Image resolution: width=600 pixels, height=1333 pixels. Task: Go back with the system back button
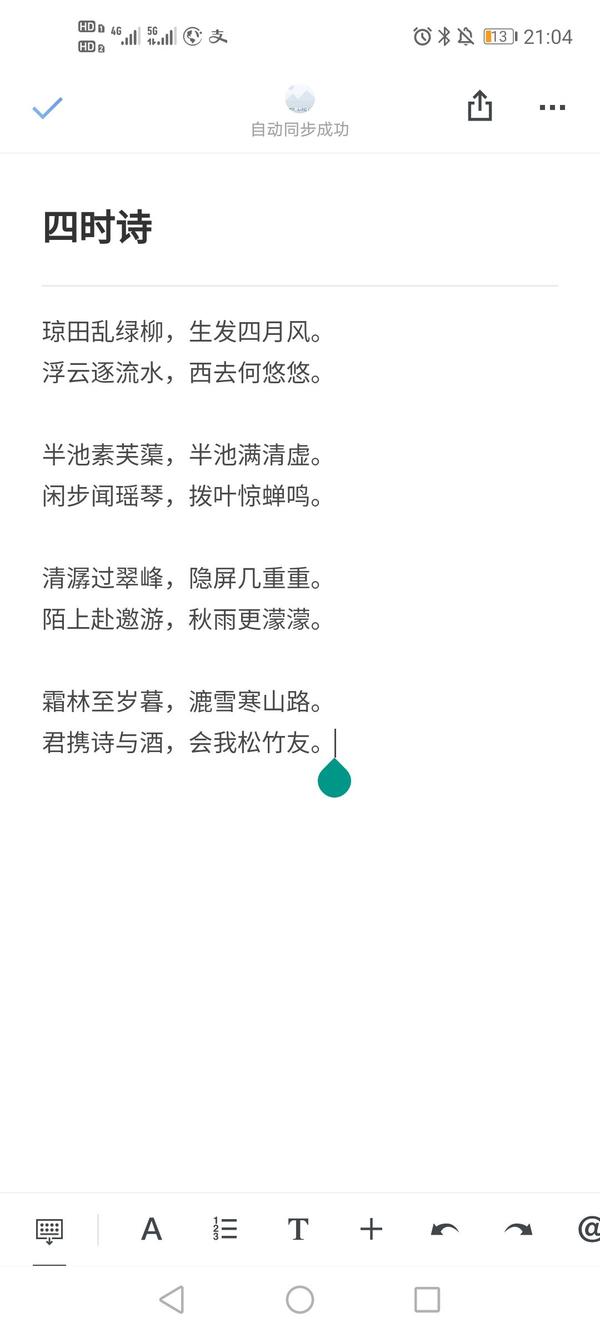[172, 1299]
